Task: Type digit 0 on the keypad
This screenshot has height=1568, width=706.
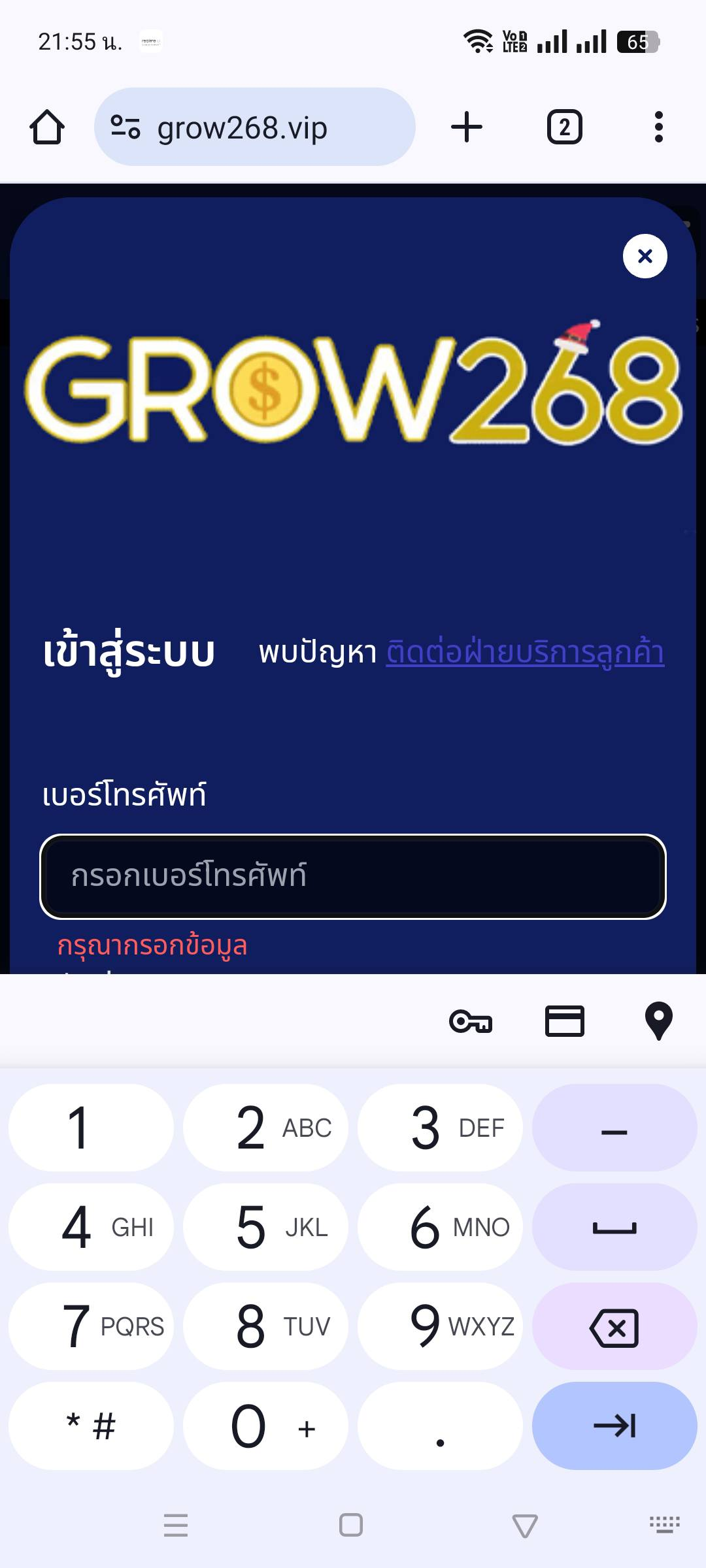Action: [265, 1426]
